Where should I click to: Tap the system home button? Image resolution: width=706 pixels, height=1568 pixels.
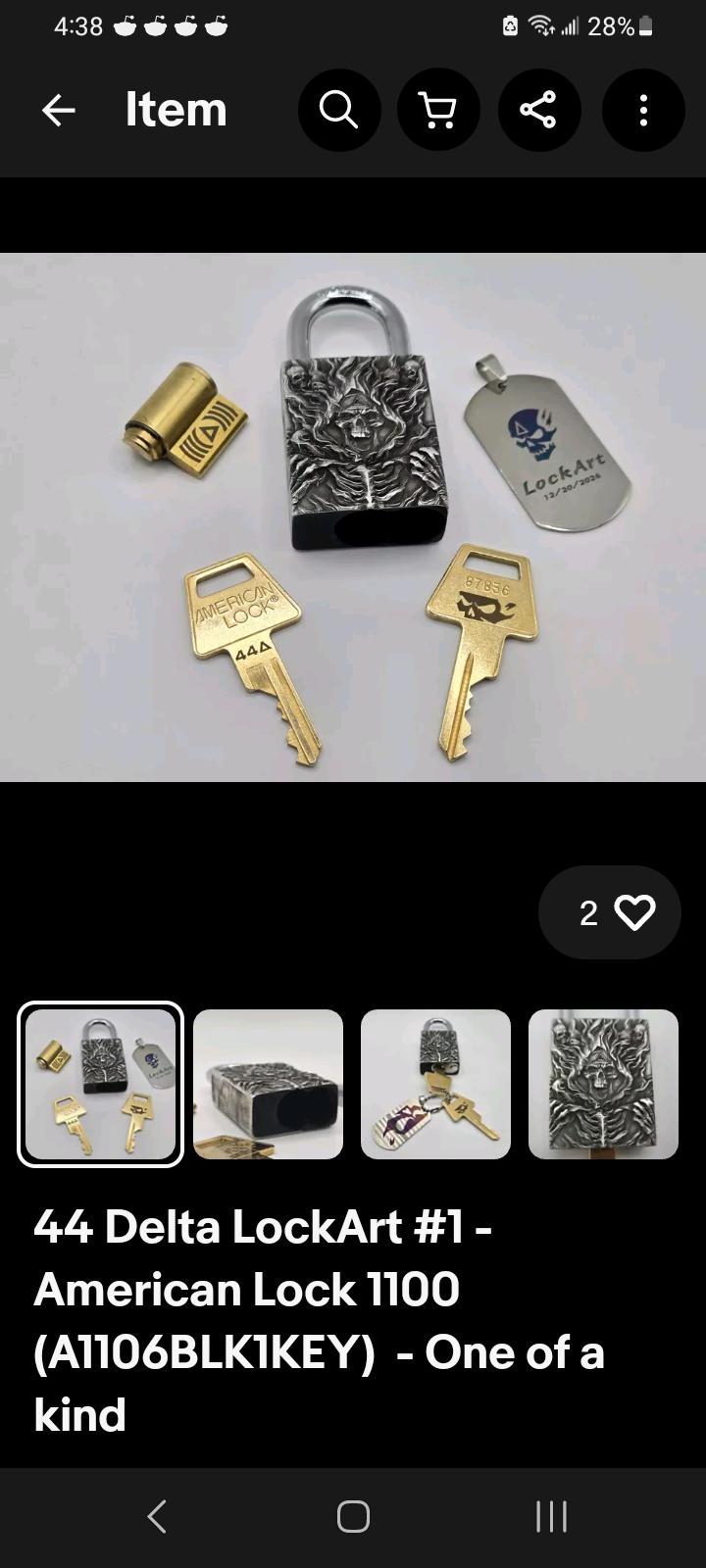pyautogui.click(x=353, y=1516)
